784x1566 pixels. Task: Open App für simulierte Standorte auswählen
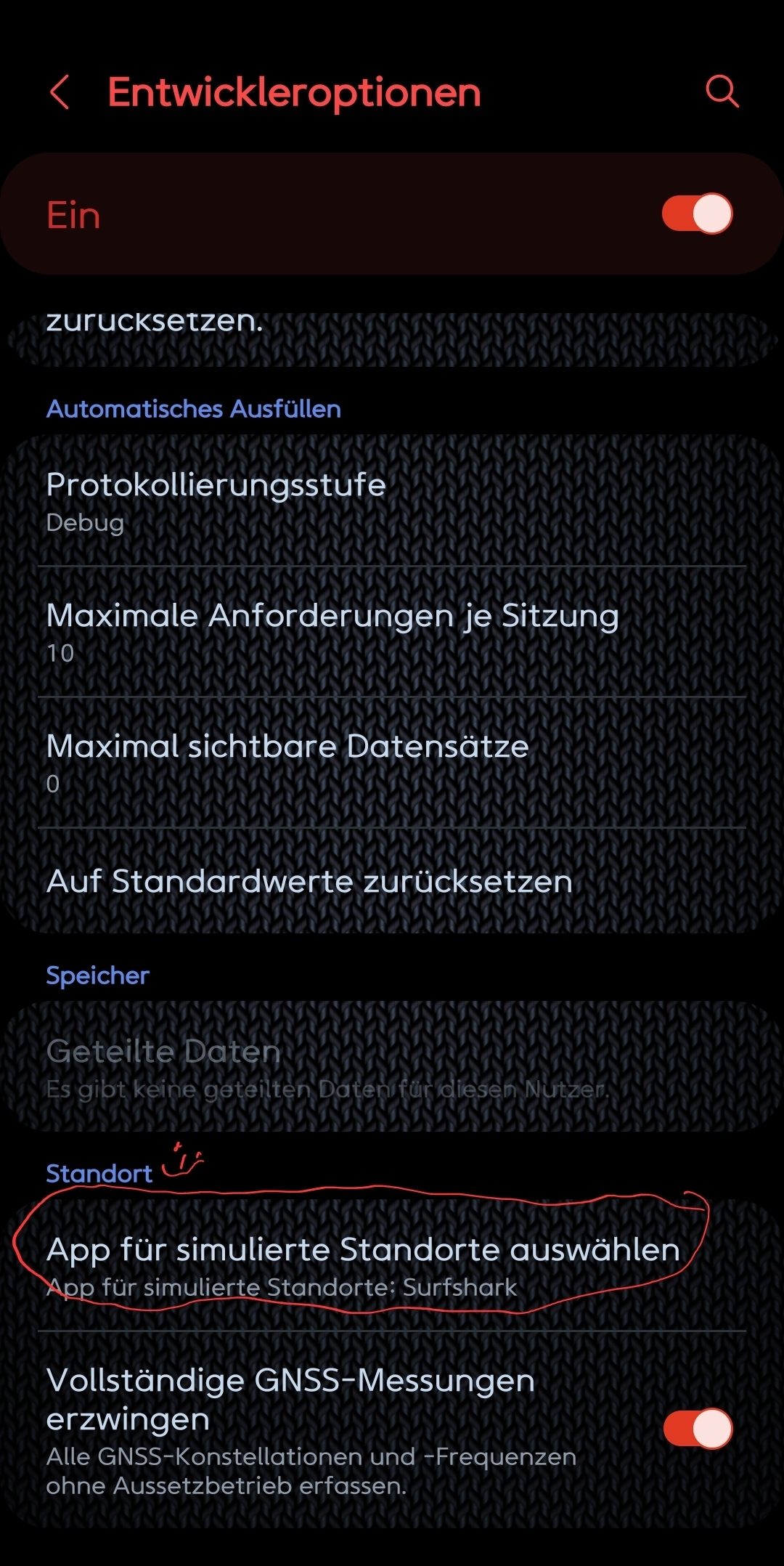pyautogui.click(x=392, y=1266)
